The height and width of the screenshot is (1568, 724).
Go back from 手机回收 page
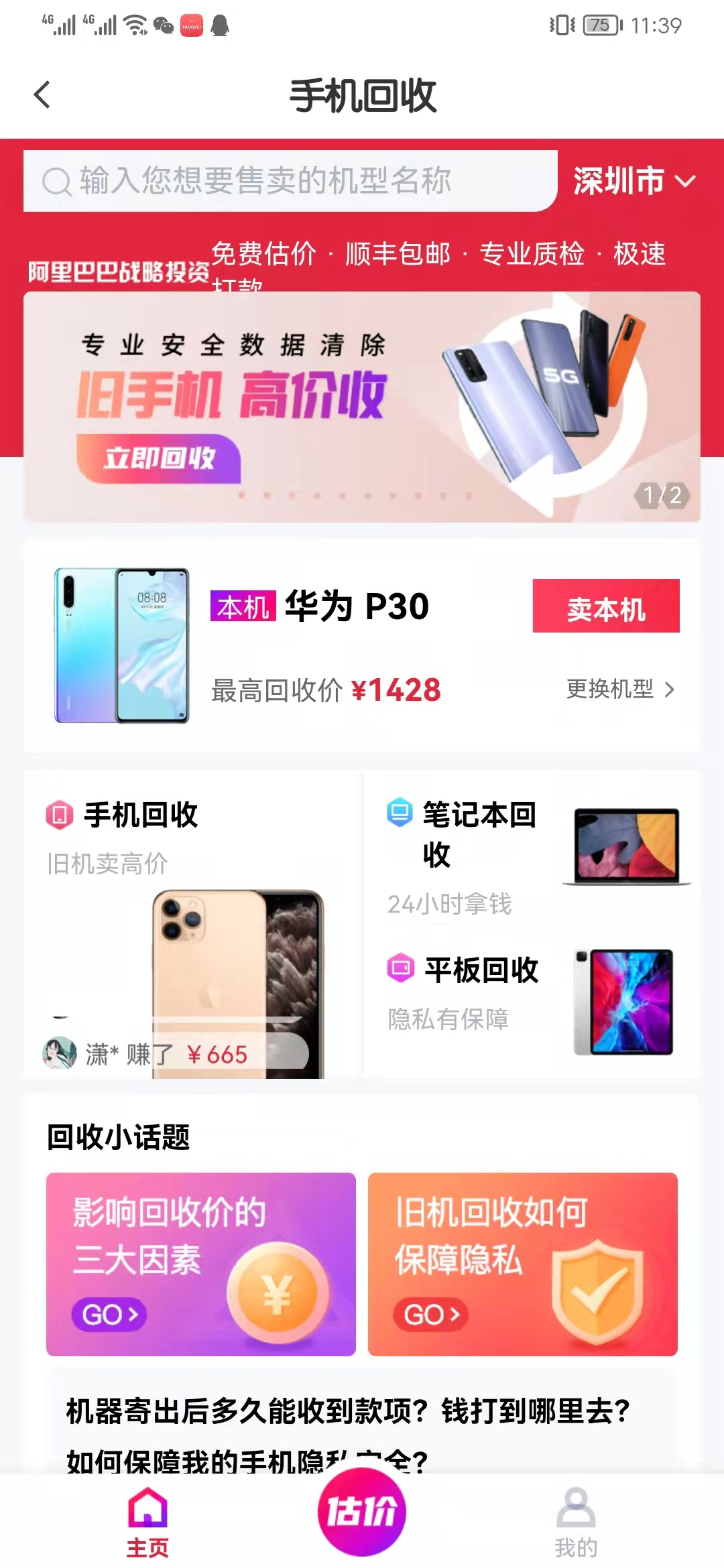(x=42, y=94)
